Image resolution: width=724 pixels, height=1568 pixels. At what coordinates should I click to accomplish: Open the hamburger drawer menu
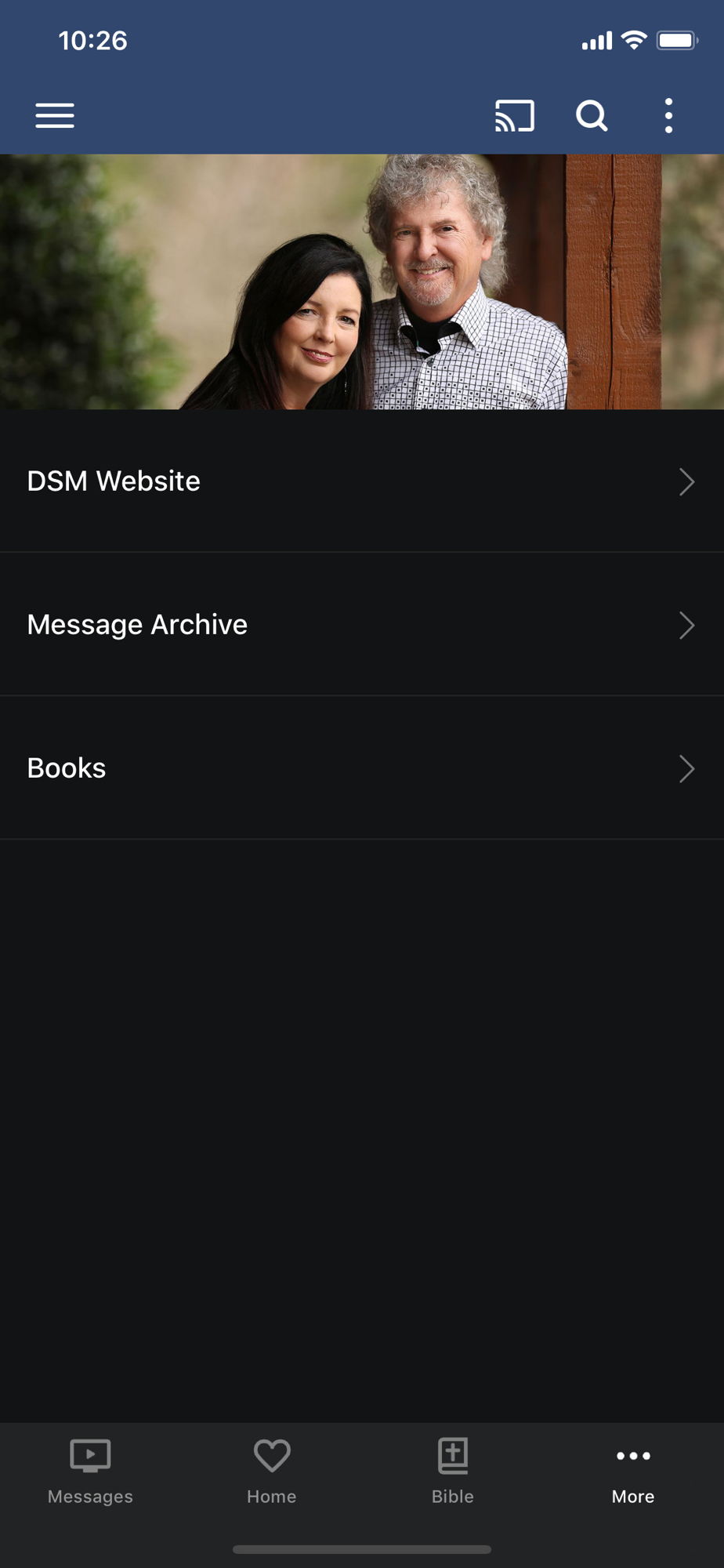coord(55,116)
